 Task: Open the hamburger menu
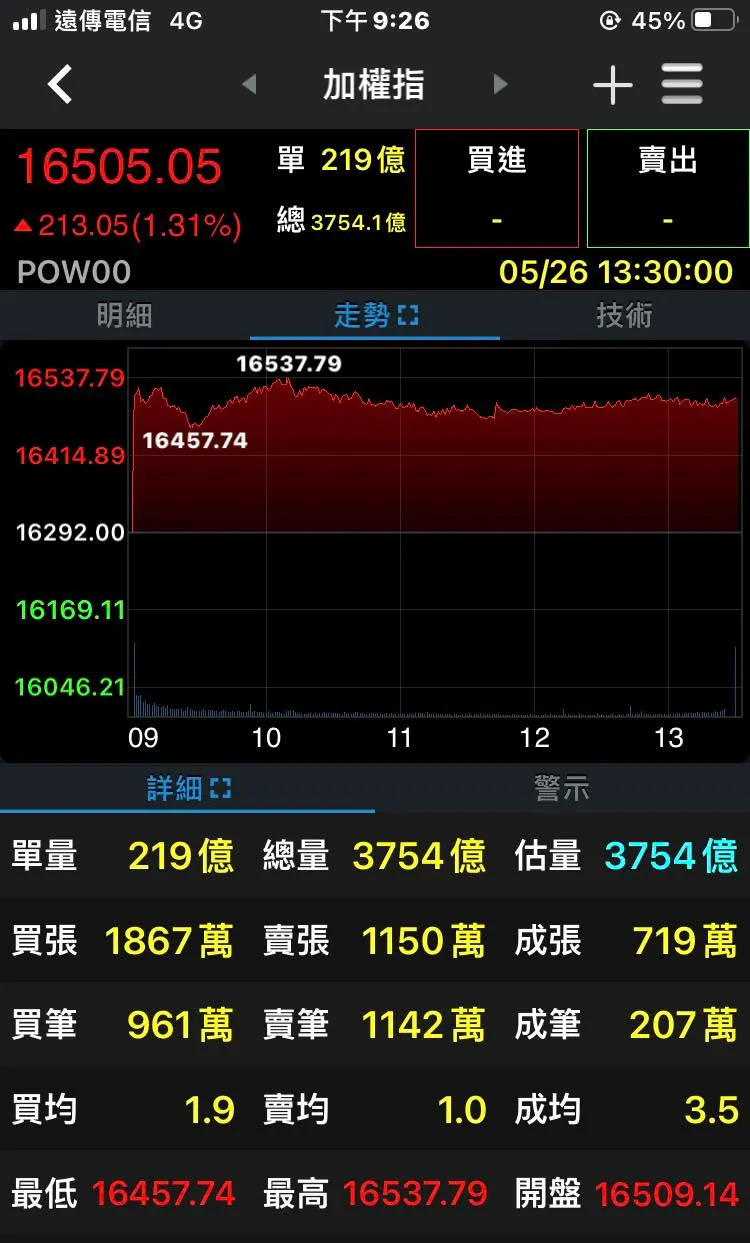click(x=682, y=85)
